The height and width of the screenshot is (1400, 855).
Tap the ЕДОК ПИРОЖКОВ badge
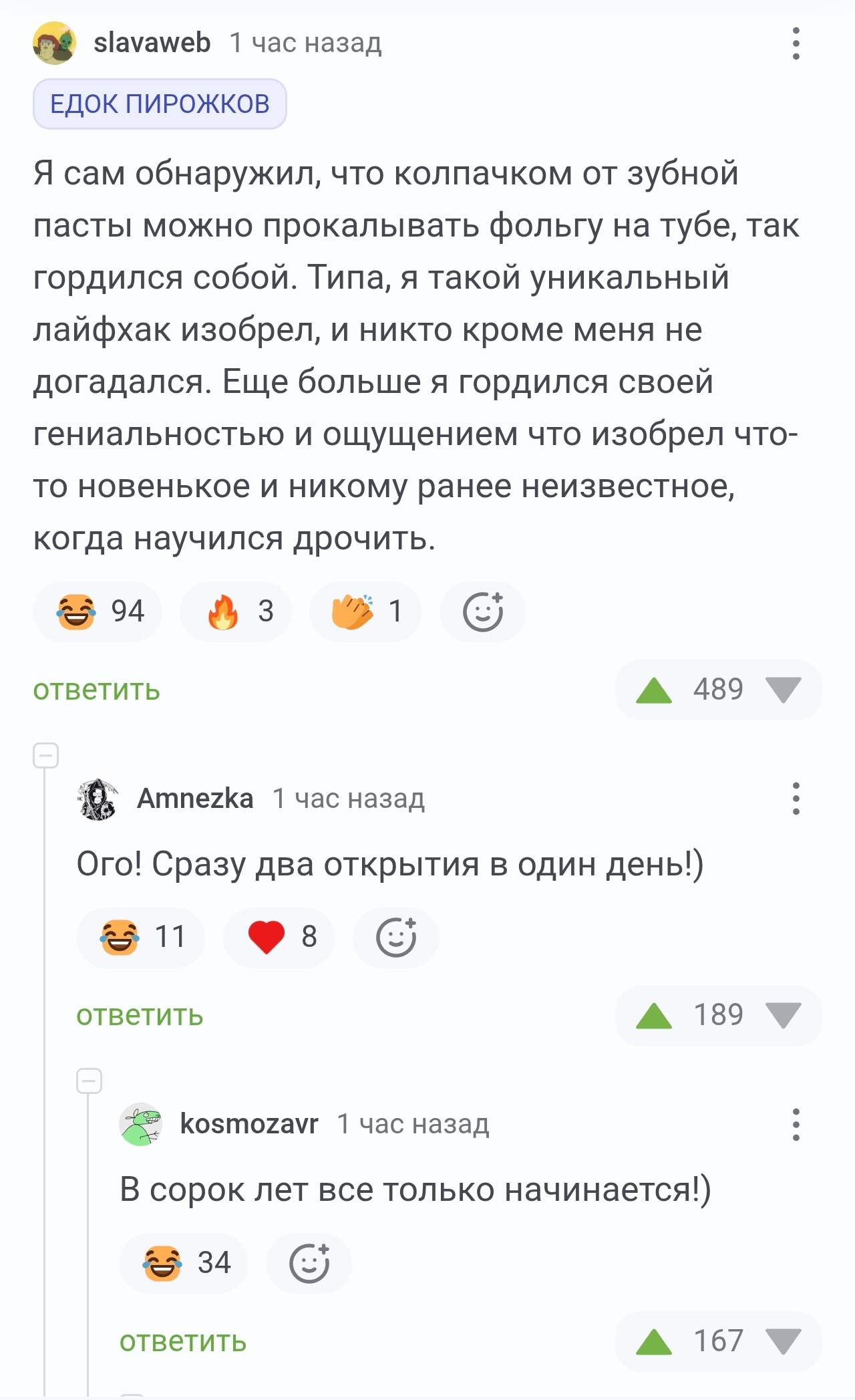(x=160, y=104)
